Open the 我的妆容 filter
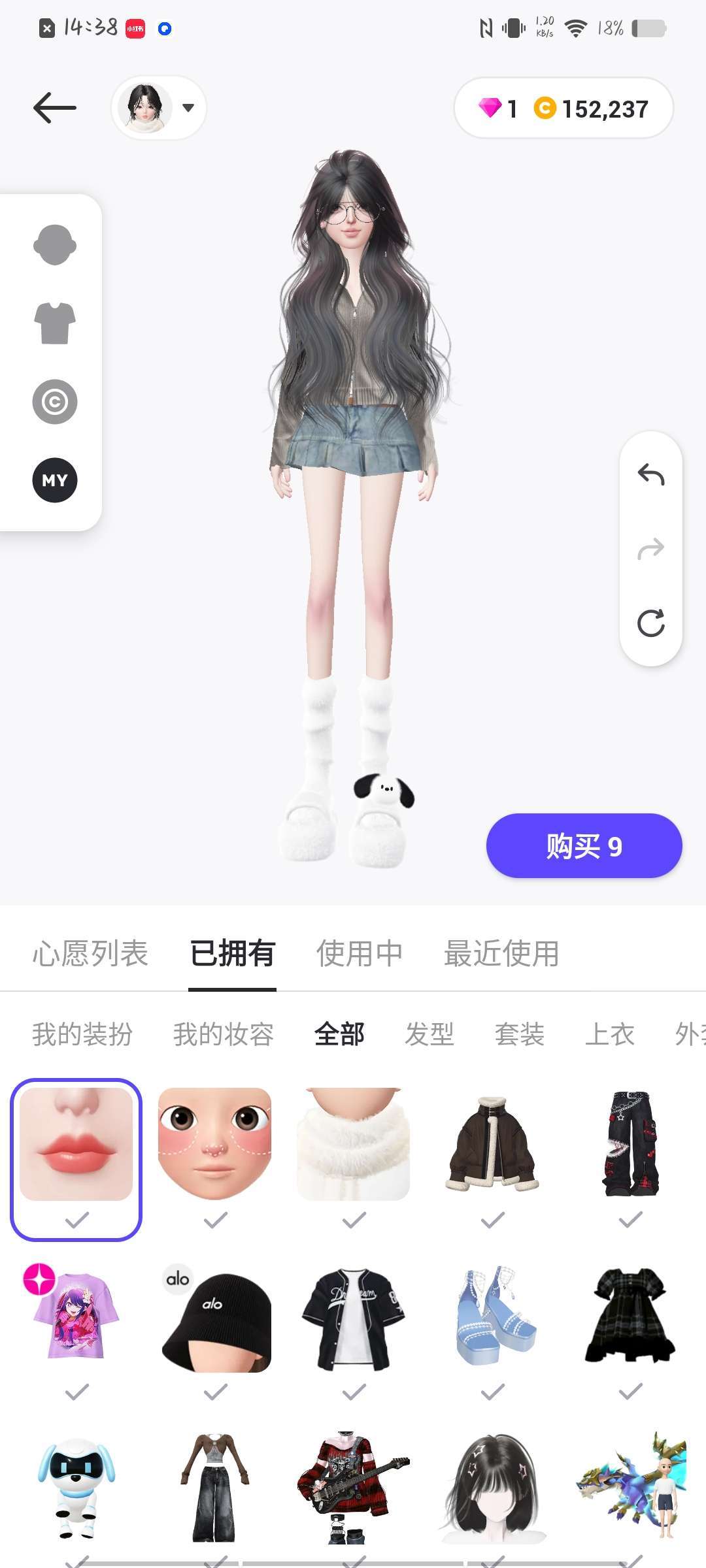This screenshot has height=1568, width=706. [223, 1034]
